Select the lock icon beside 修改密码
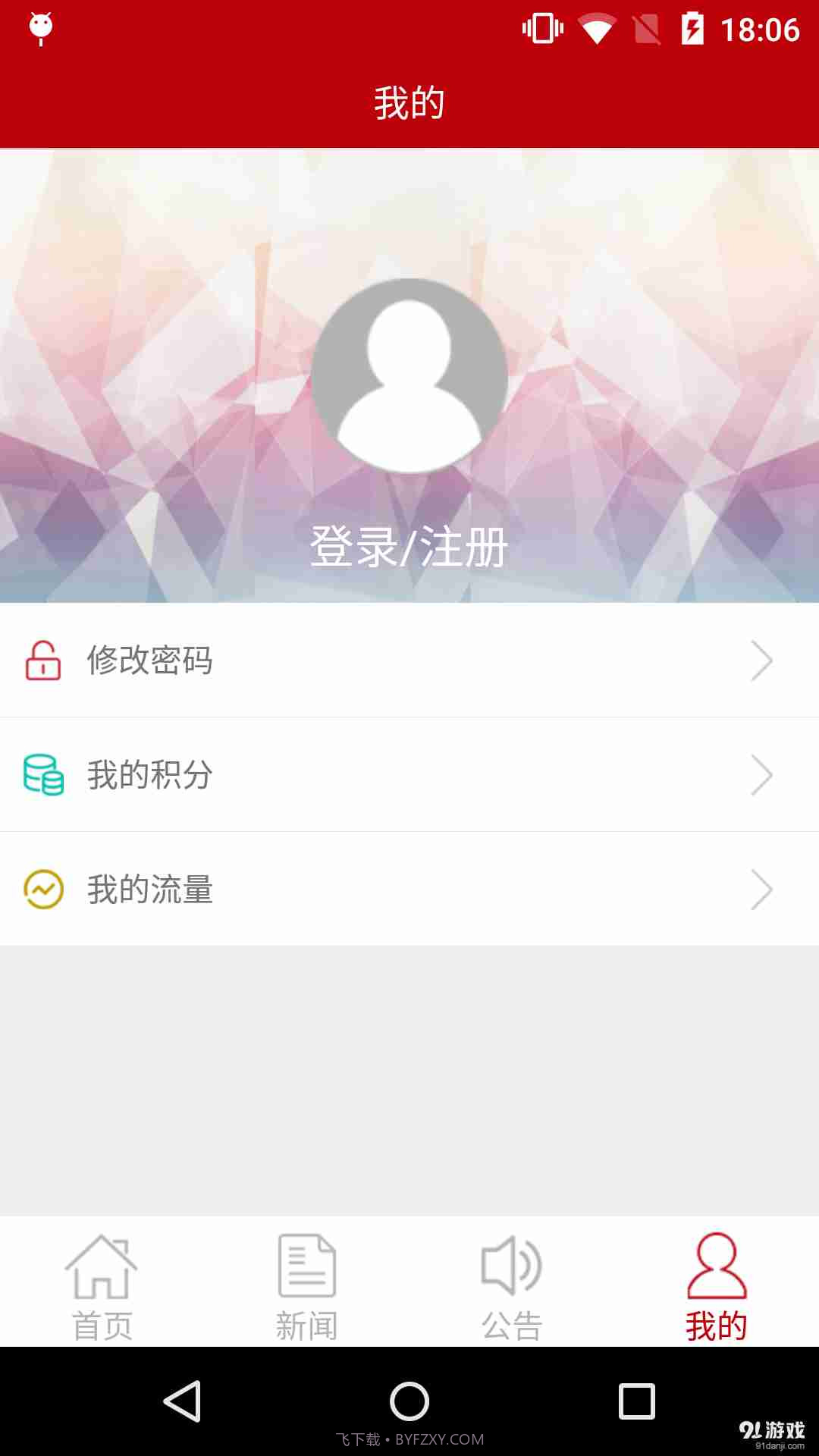Image resolution: width=819 pixels, height=1456 pixels. (42, 661)
